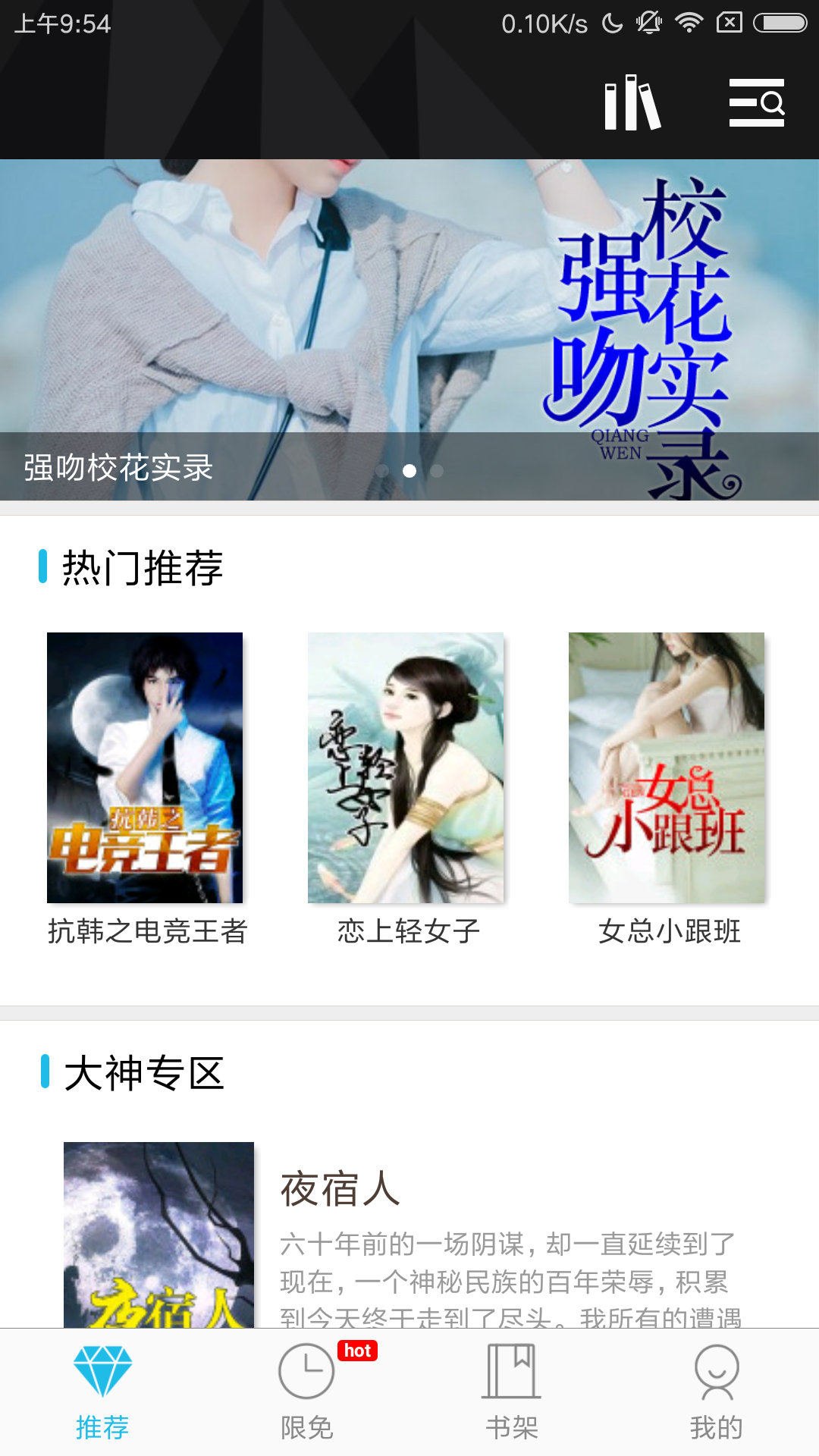819x1456 pixels.
Task: Tap the 强吻校花实录 banner title
Action: [x=116, y=470]
